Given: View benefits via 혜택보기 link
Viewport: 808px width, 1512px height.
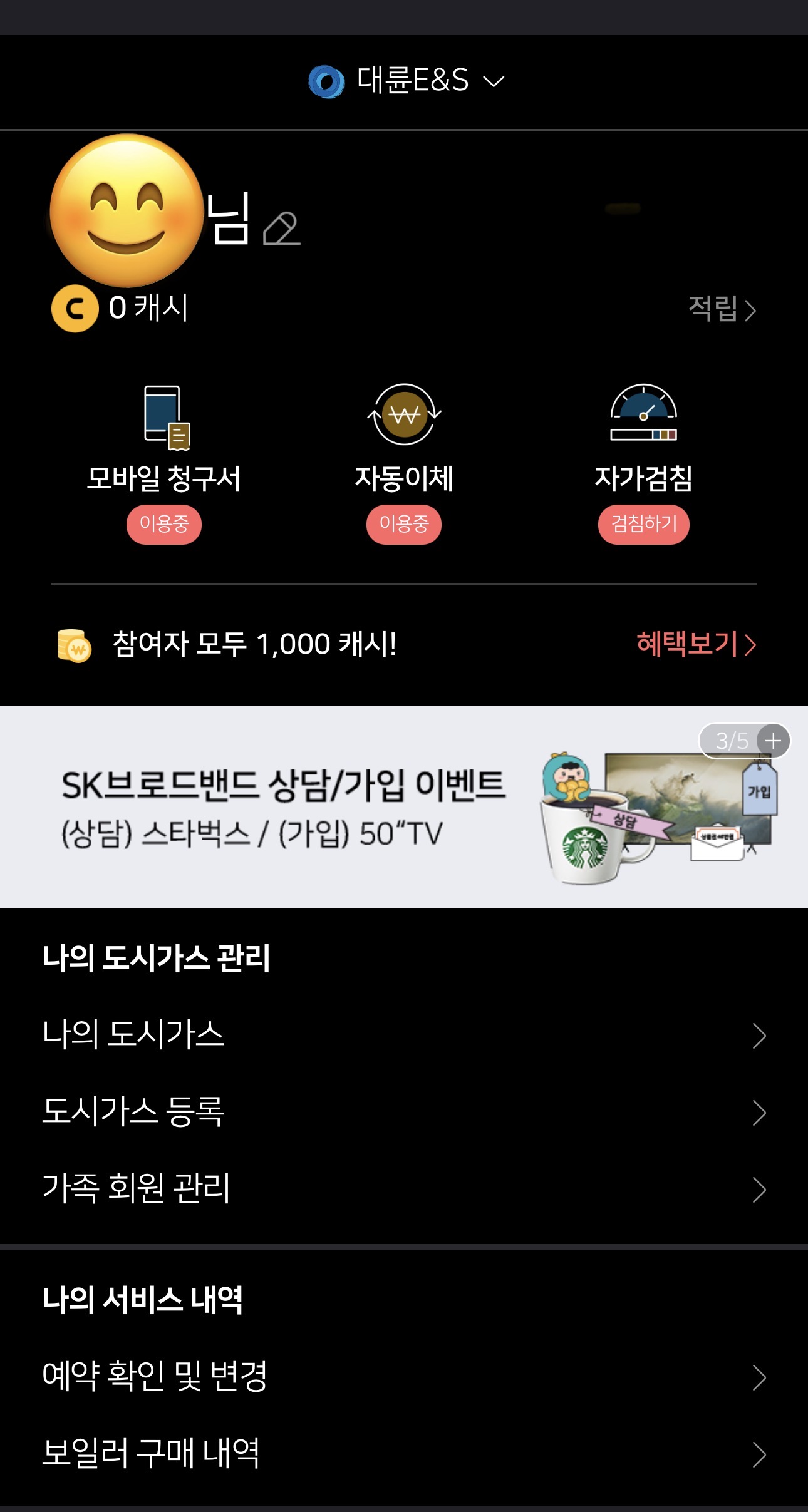Looking at the screenshot, I should [x=696, y=644].
